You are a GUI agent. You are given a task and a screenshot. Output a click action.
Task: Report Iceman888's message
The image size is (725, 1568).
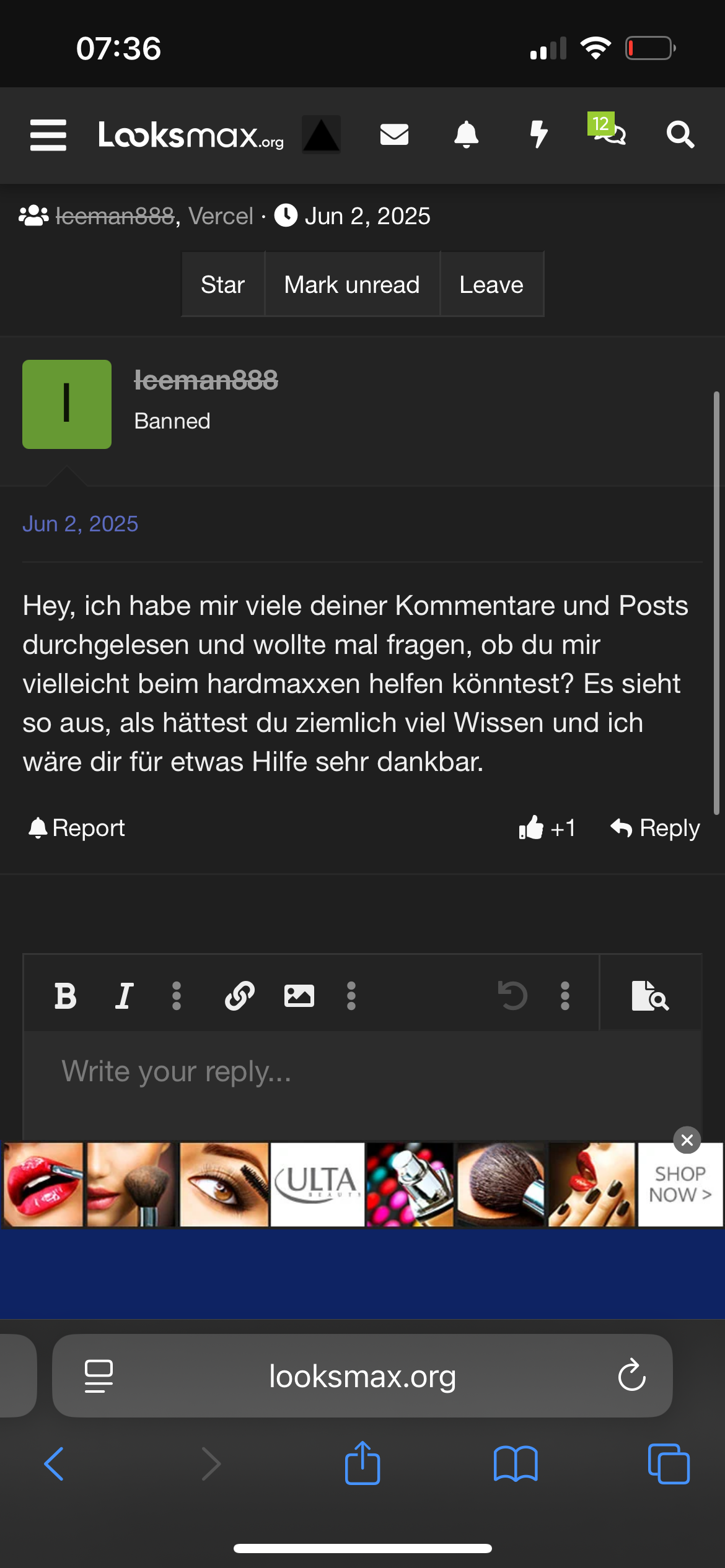[x=77, y=828]
